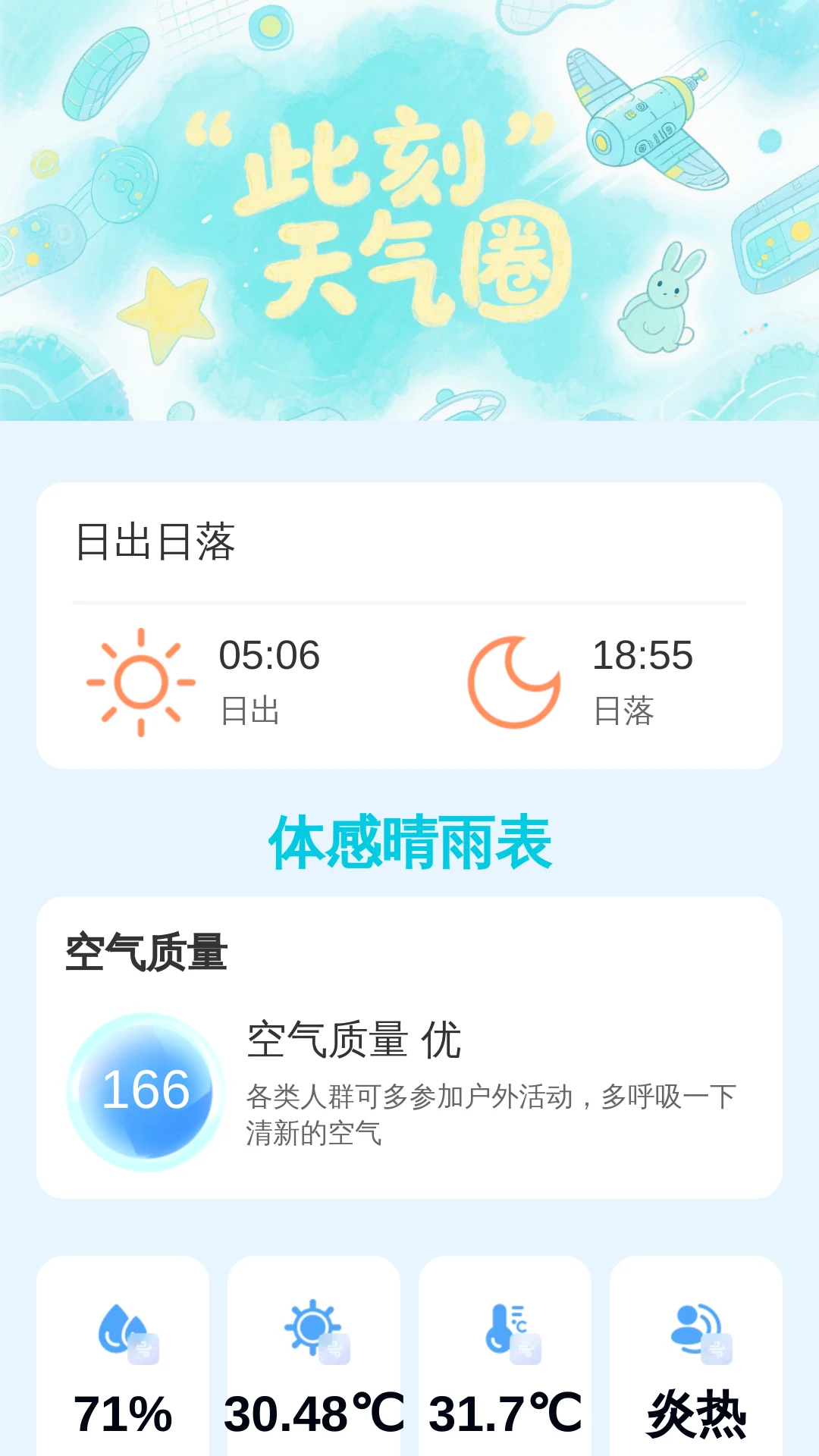
Task: Open the 此刻天气圈 banner
Action: [x=409, y=211]
